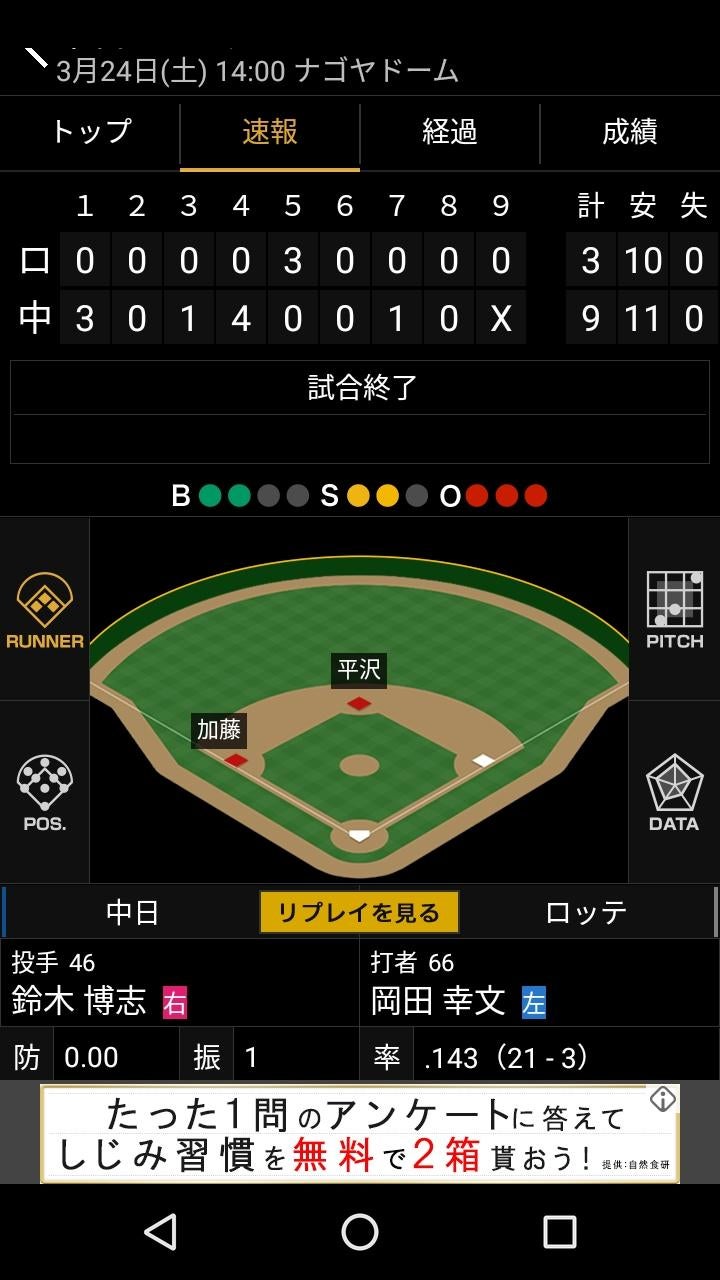Go back with the system back button
Image resolution: width=720 pixels, height=1280 pixels.
tap(160, 1232)
